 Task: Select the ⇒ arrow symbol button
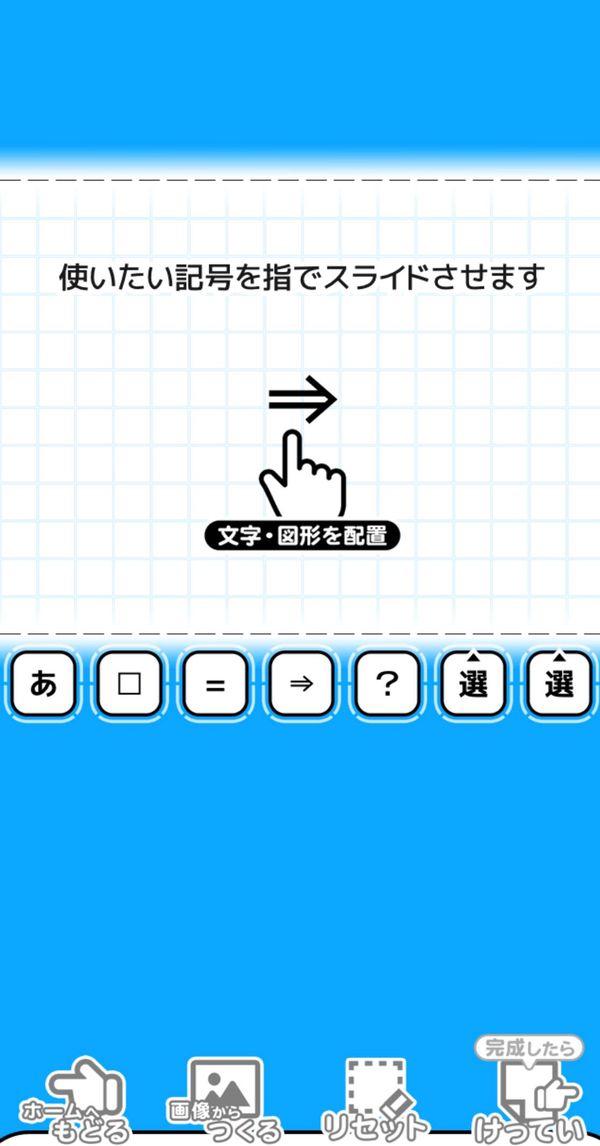[301, 684]
